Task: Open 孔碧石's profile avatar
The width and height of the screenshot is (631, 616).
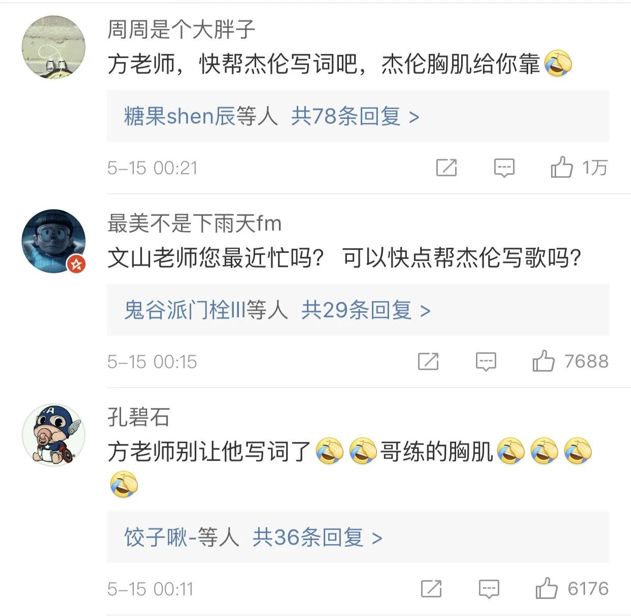Action: [x=53, y=436]
